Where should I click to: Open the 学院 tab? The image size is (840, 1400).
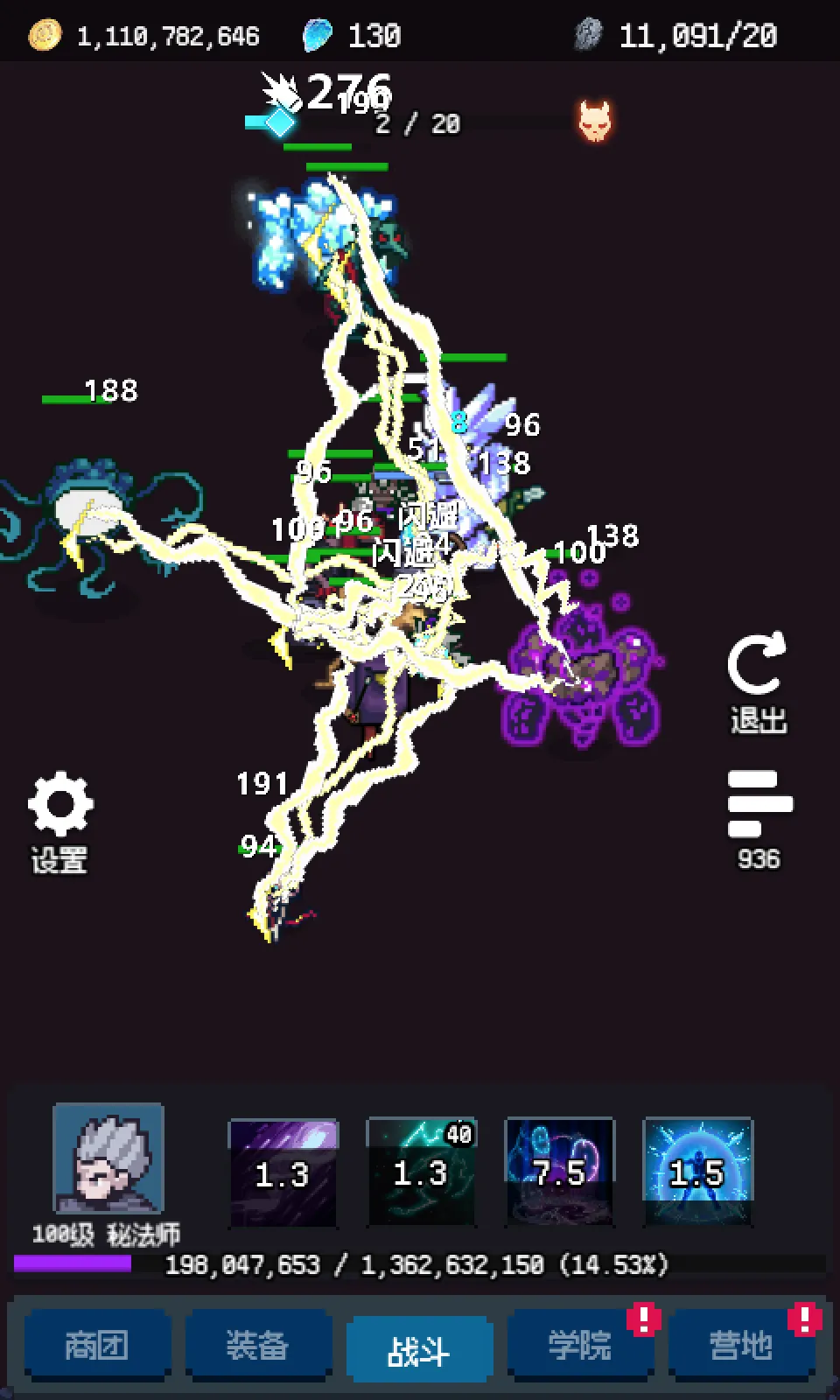(579, 1345)
